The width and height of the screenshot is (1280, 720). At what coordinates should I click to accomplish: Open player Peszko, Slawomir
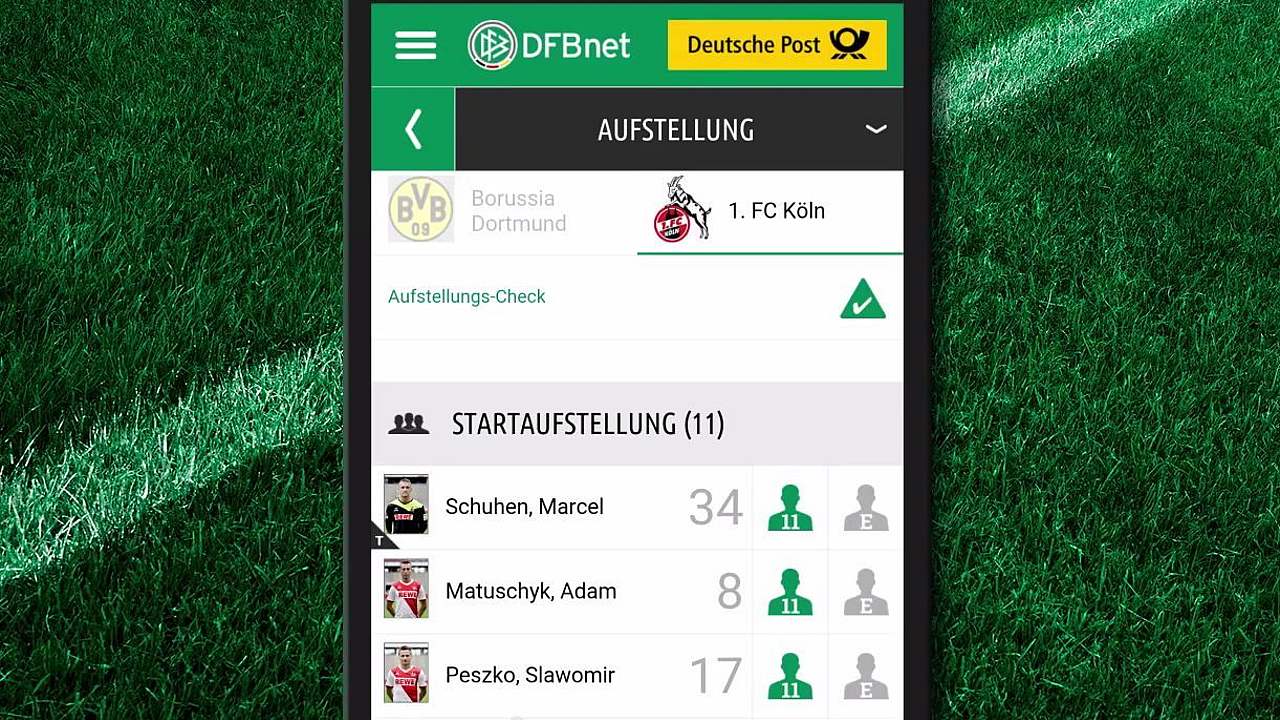pos(529,675)
